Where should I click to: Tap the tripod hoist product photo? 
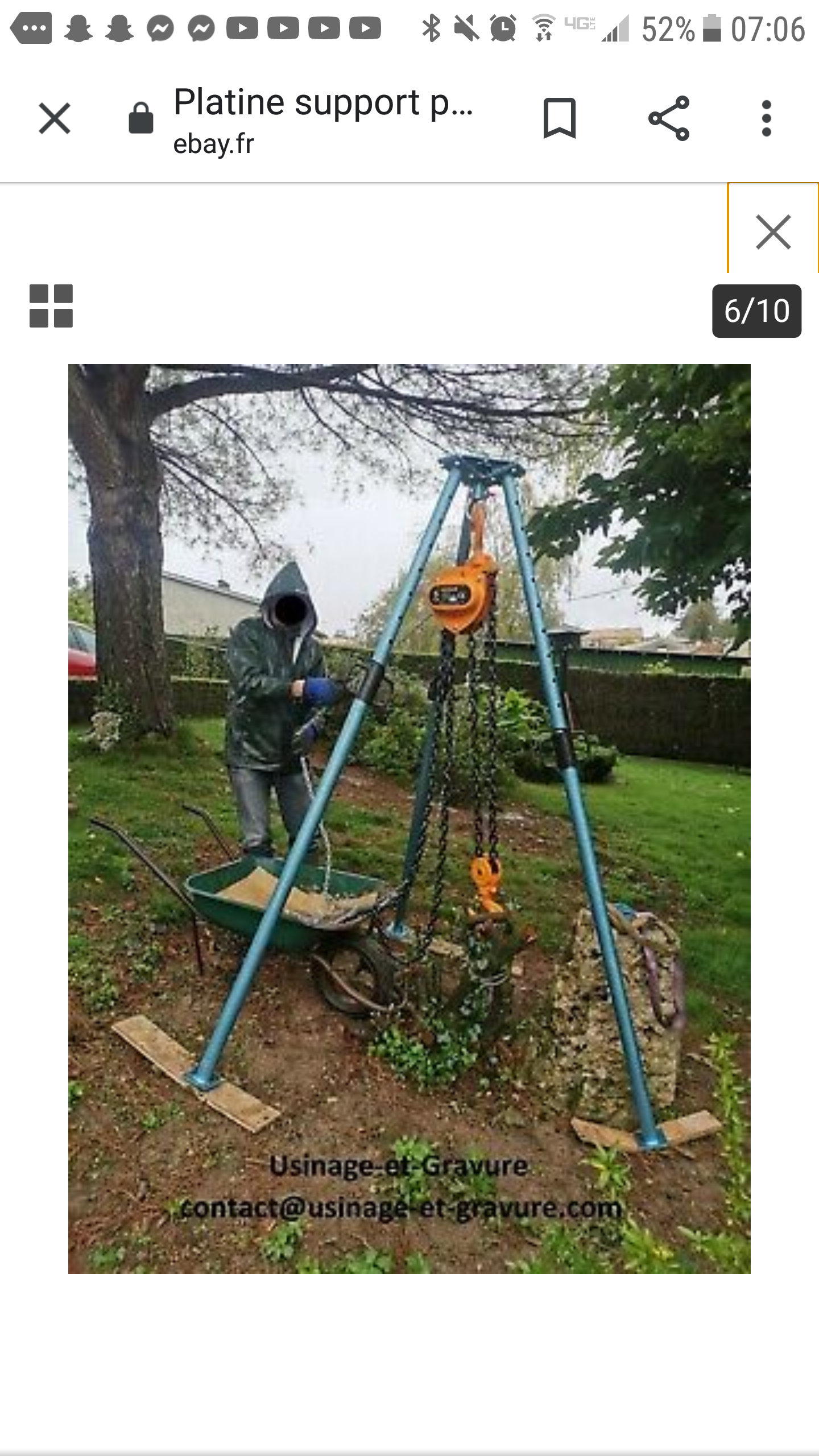(409, 819)
